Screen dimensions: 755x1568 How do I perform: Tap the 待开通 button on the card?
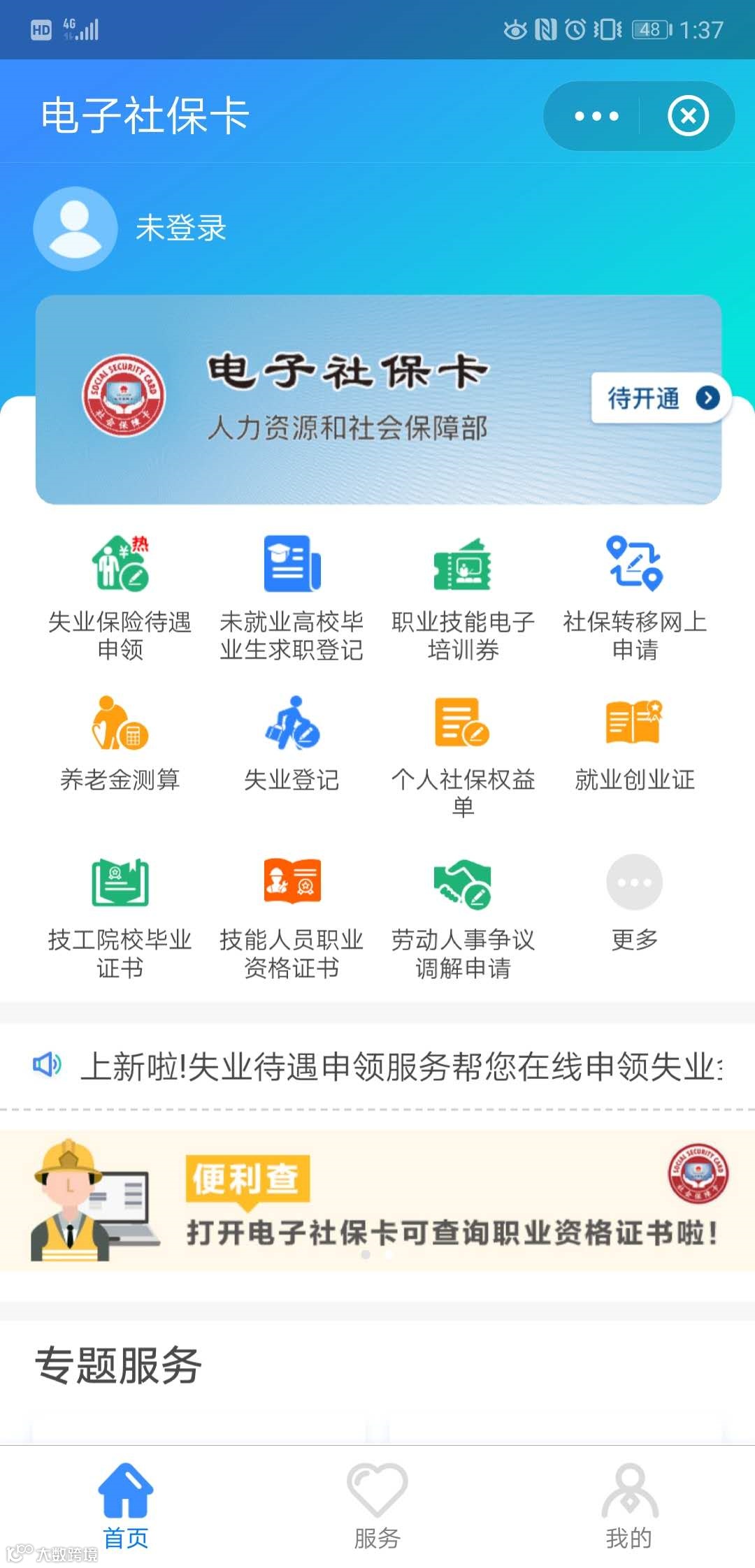(x=660, y=398)
